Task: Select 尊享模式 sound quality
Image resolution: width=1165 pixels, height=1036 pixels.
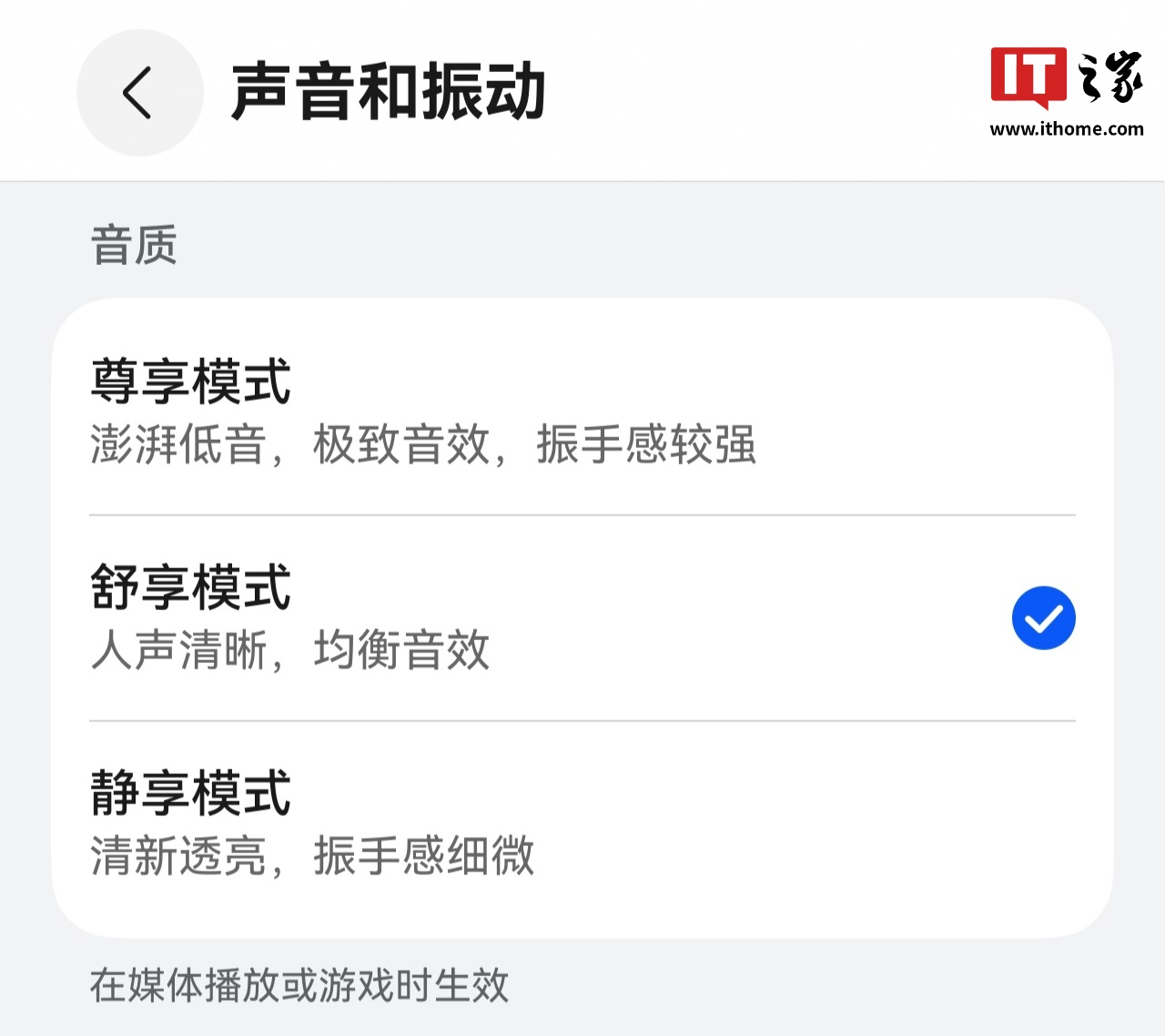Action: click(x=582, y=411)
